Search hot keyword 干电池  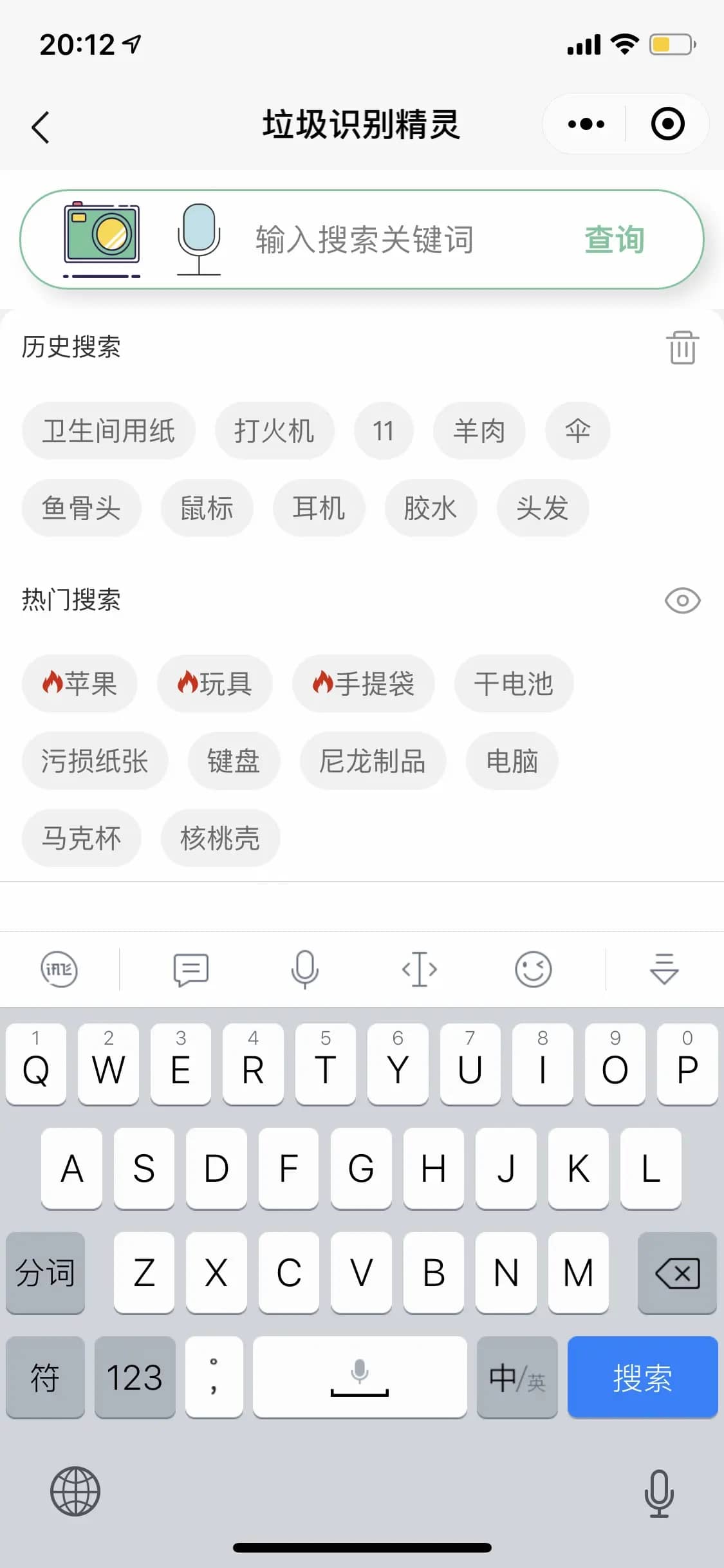coord(513,684)
